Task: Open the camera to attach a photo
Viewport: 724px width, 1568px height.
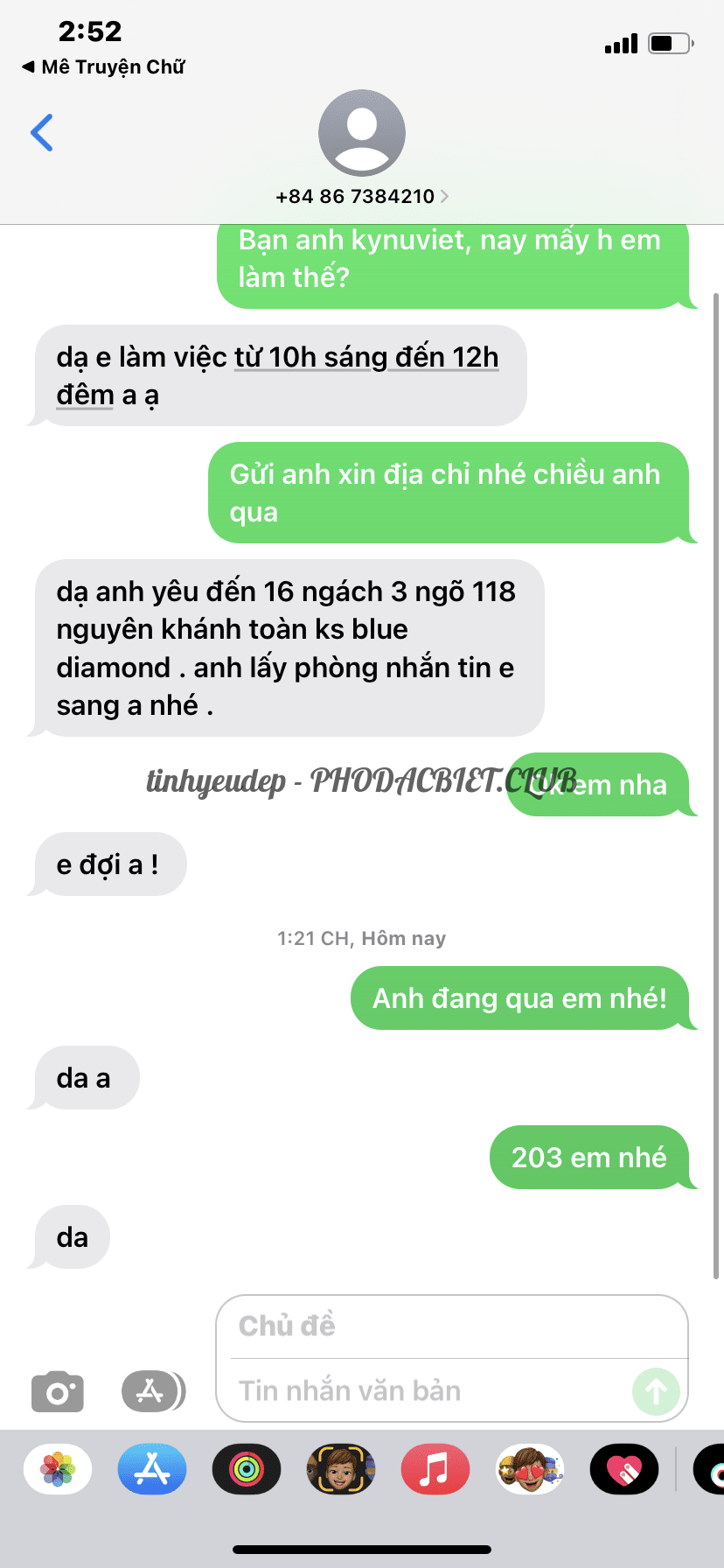Action: pos(58,1391)
